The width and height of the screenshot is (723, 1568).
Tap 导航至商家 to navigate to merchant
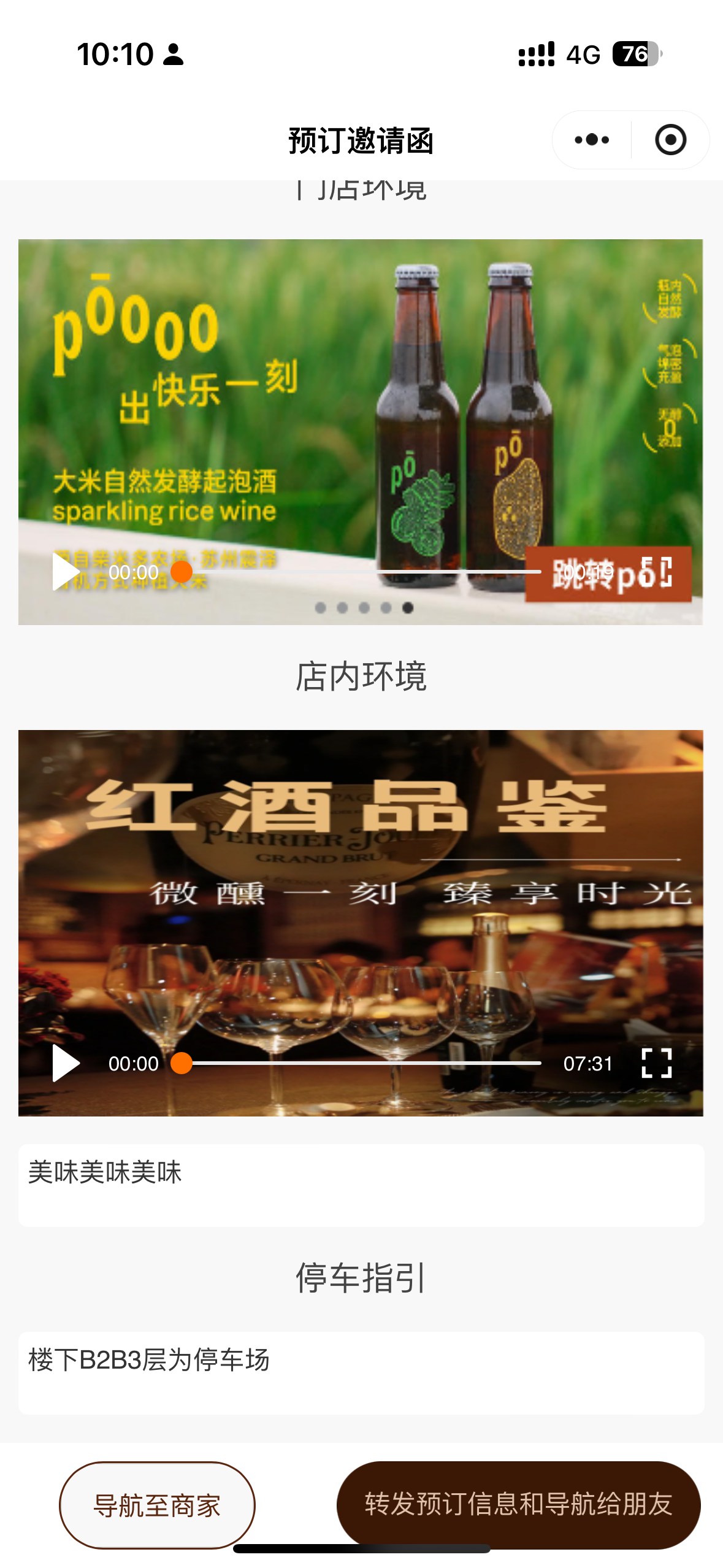click(x=157, y=1505)
